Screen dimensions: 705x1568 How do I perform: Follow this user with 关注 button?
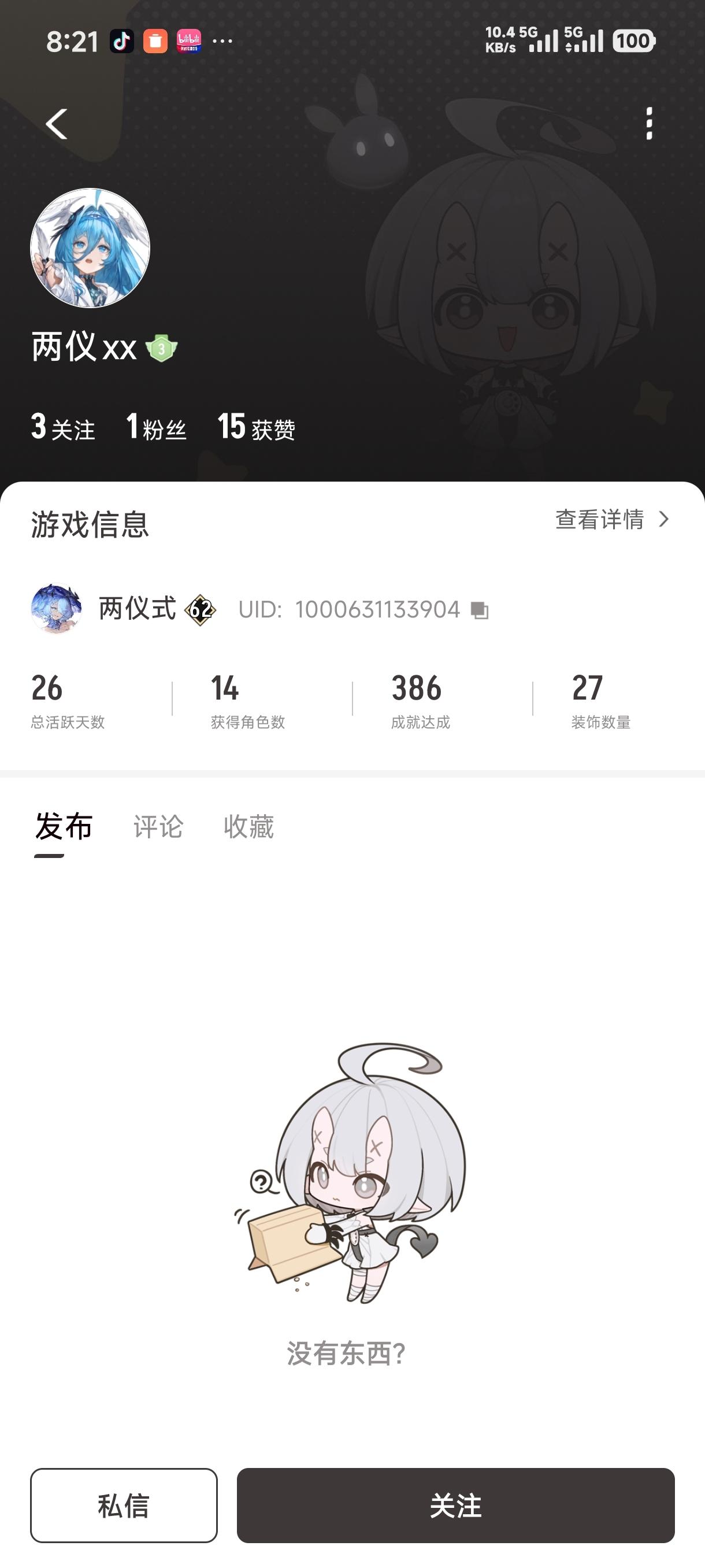tap(455, 1506)
